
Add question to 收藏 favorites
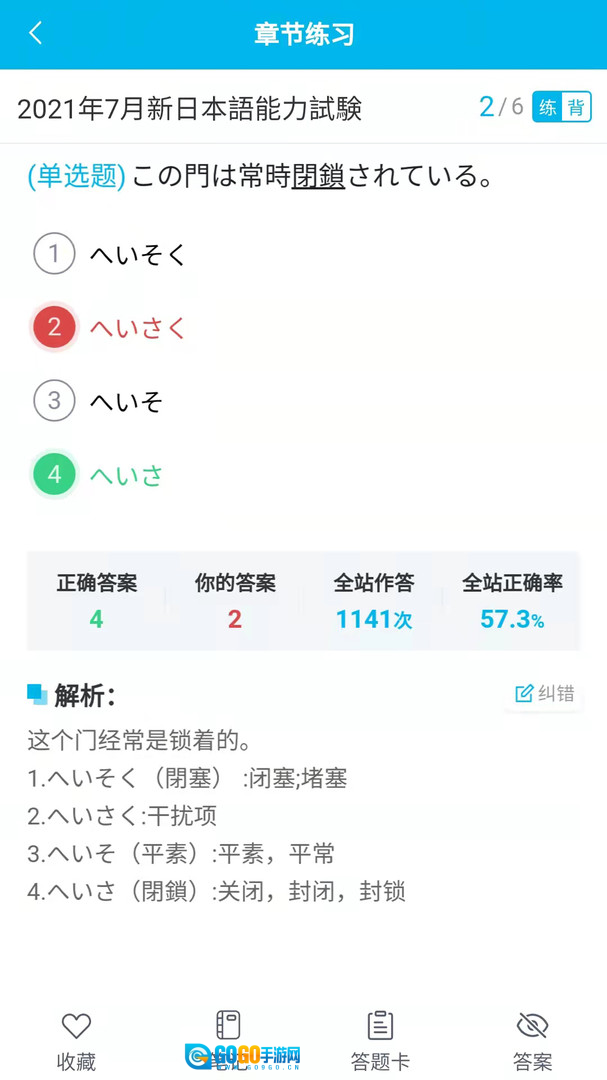[x=76, y=1038]
